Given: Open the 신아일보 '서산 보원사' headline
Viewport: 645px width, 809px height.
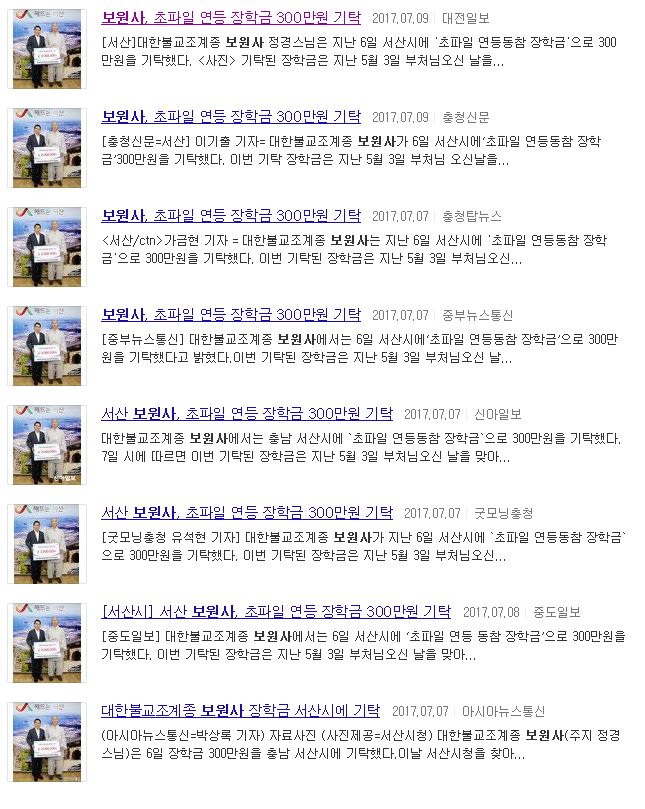Looking at the screenshot, I should click(247, 413).
